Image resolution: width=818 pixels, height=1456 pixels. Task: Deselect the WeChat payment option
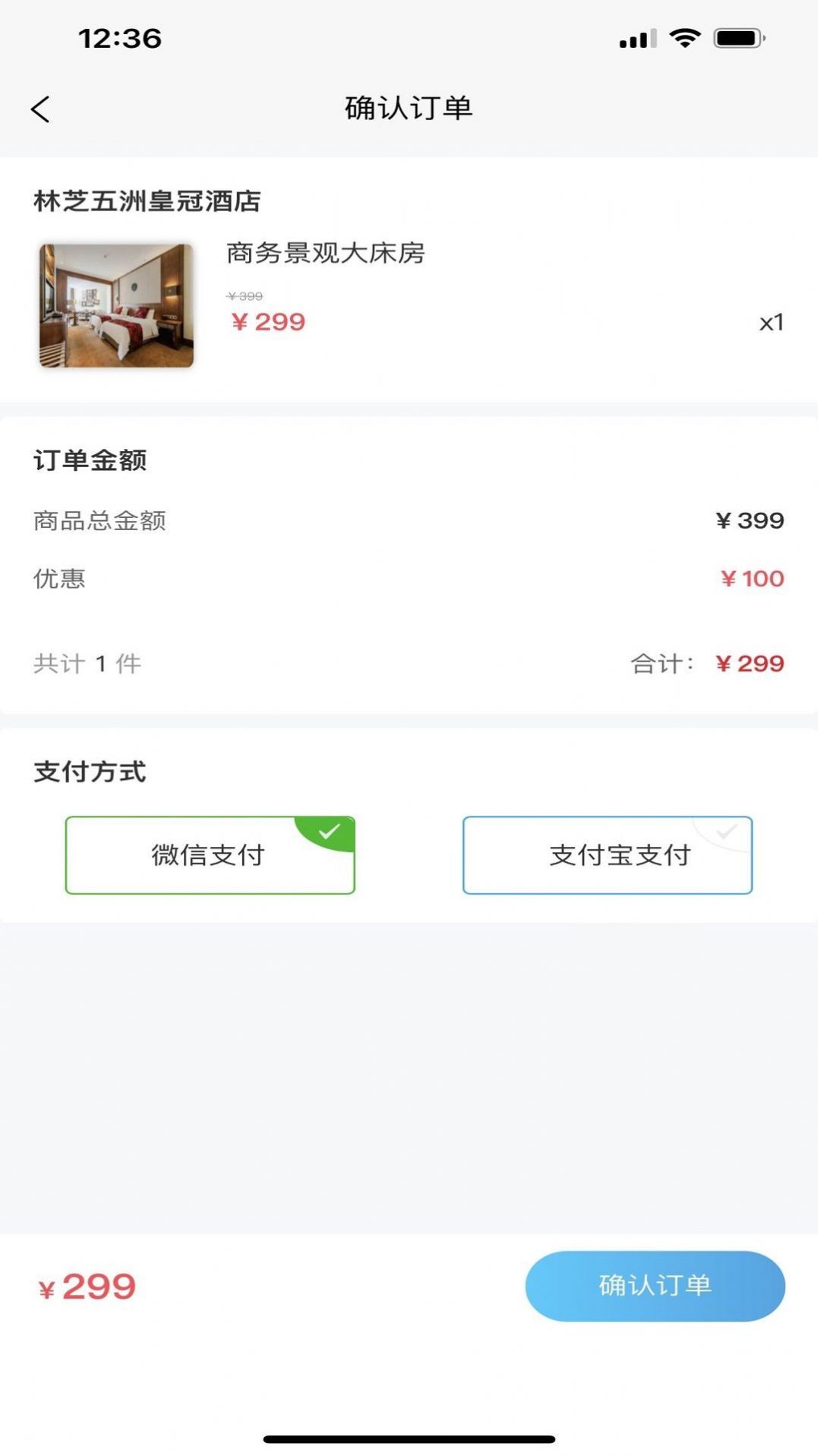[209, 855]
